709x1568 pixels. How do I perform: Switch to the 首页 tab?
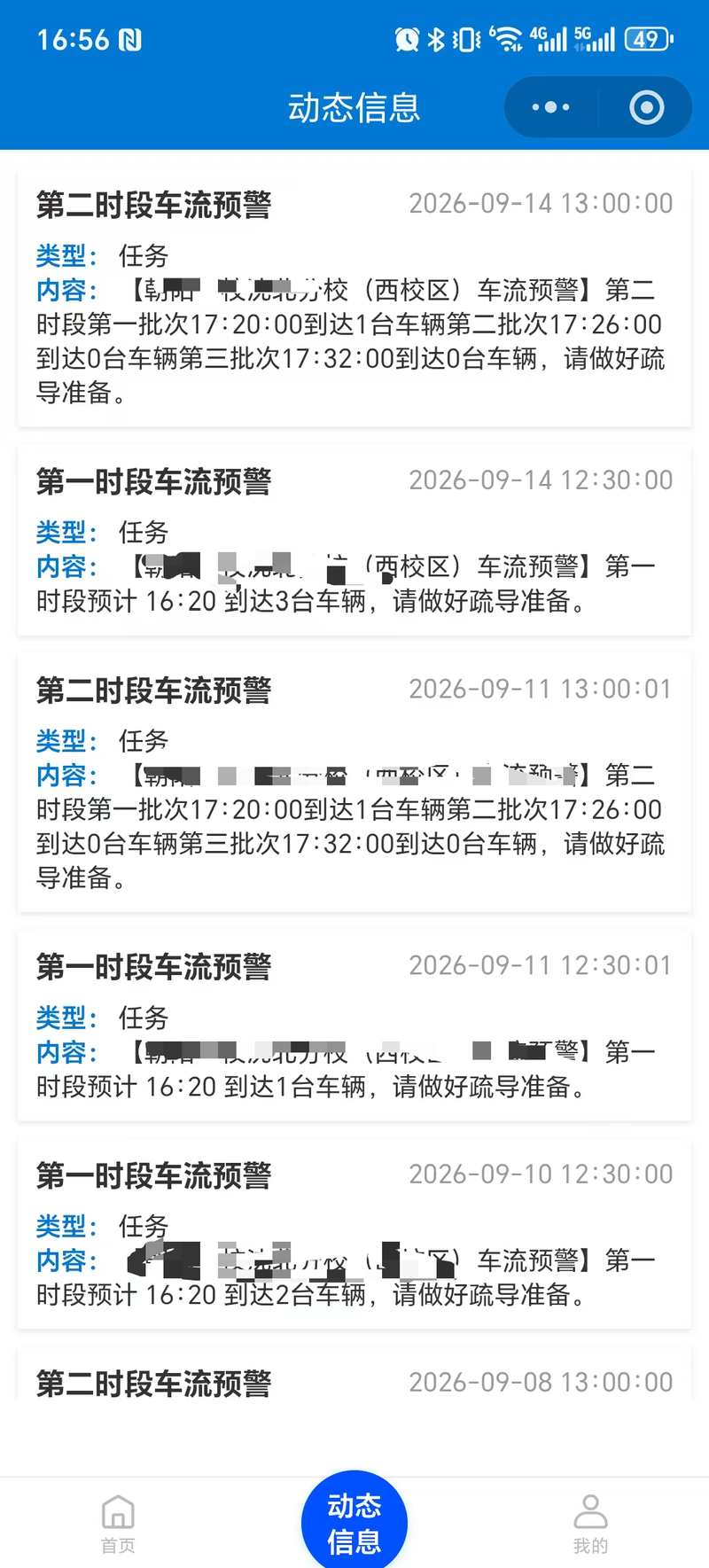pyautogui.click(x=118, y=1524)
